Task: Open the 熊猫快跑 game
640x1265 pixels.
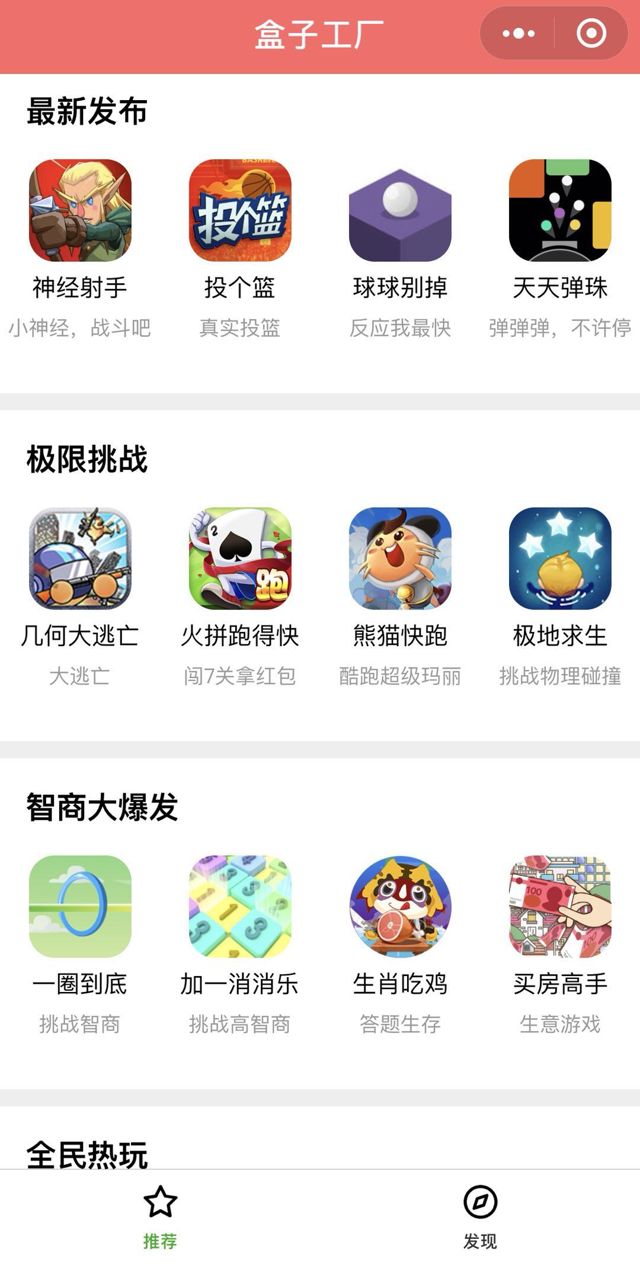Action: pos(400,558)
